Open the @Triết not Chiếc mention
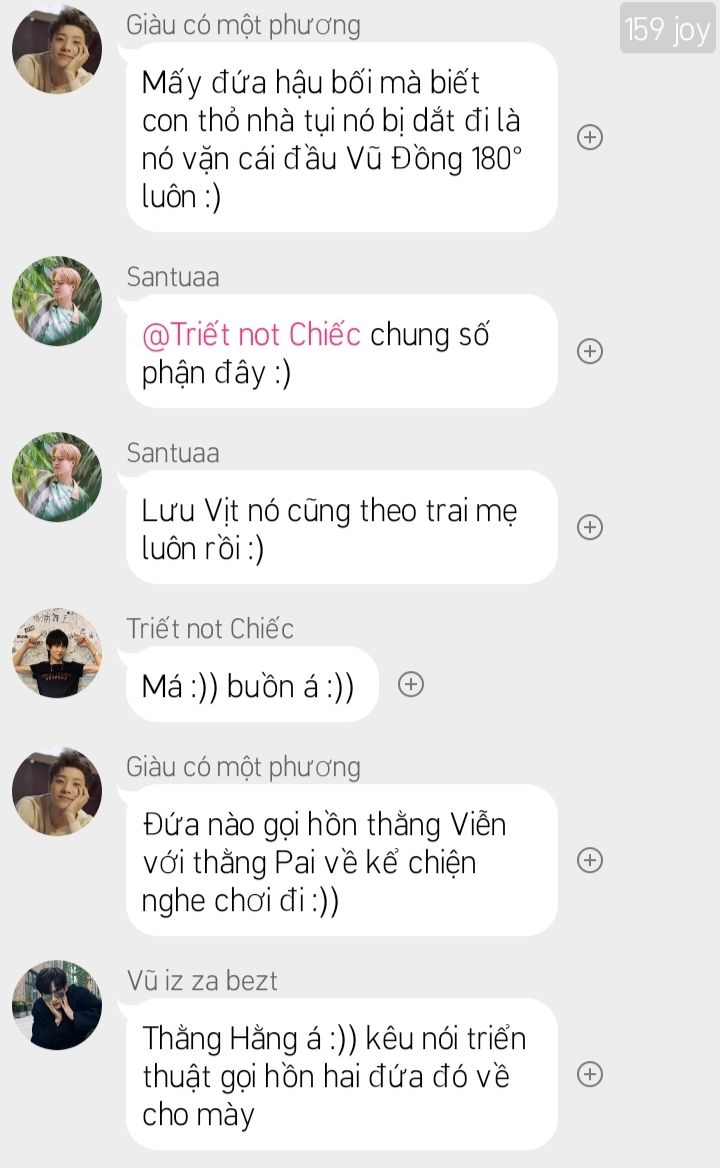This screenshot has width=720, height=1168. tap(252, 334)
